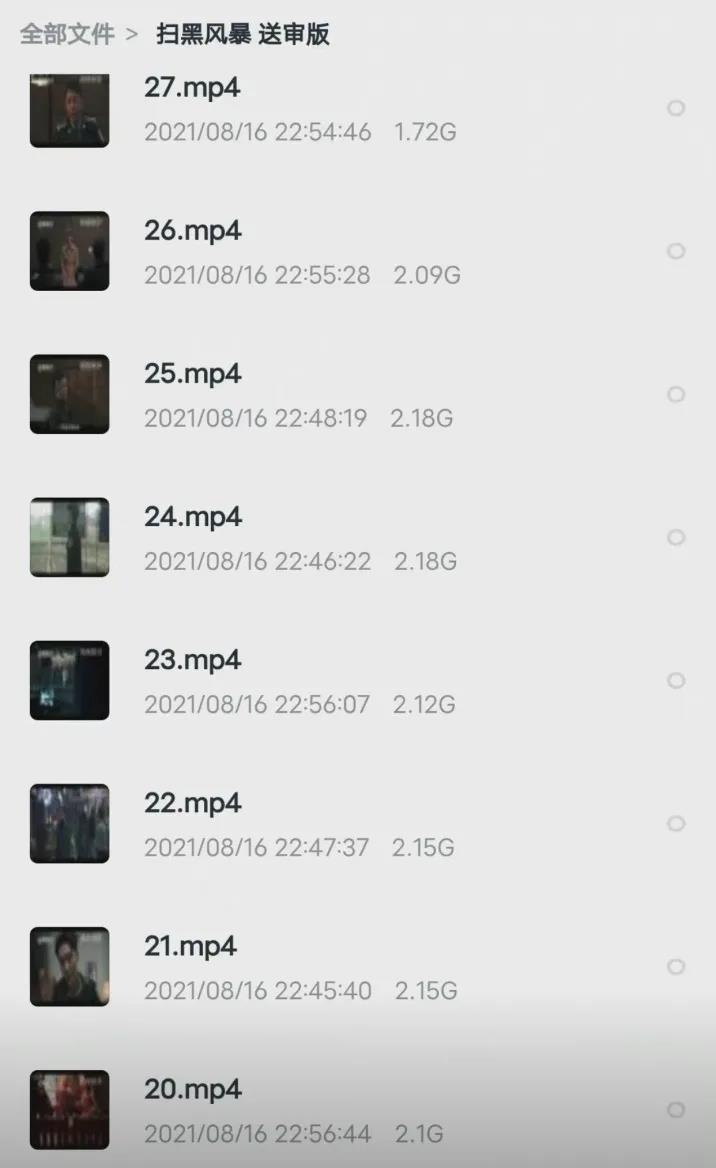Image resolution: width=716 pixels, height=1168 pixels.
Task: Select the circle next to 25.mp4
Action: [676, 394]
